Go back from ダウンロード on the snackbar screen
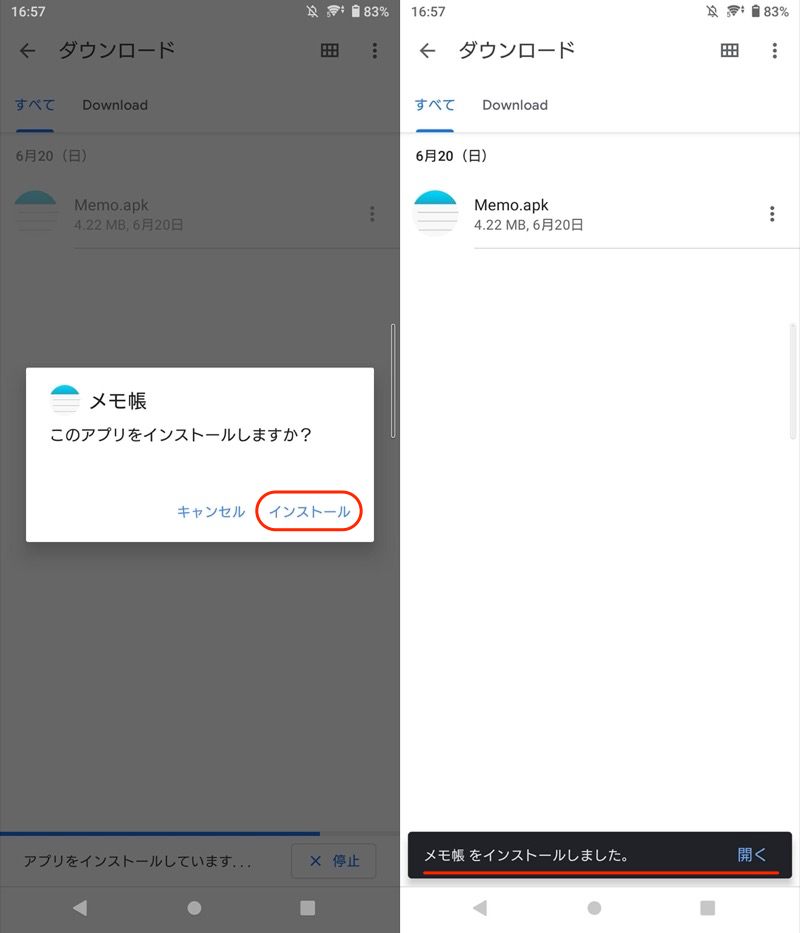800x933 pixels. coord(428,51)
